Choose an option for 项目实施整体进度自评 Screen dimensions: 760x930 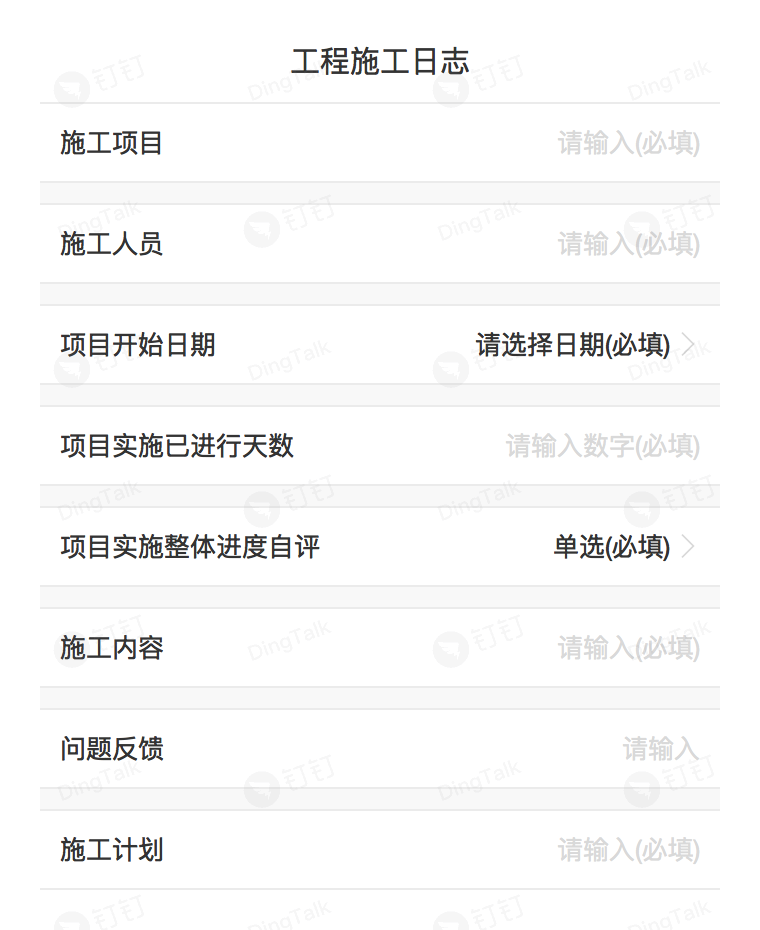click(x=622, y=547)
